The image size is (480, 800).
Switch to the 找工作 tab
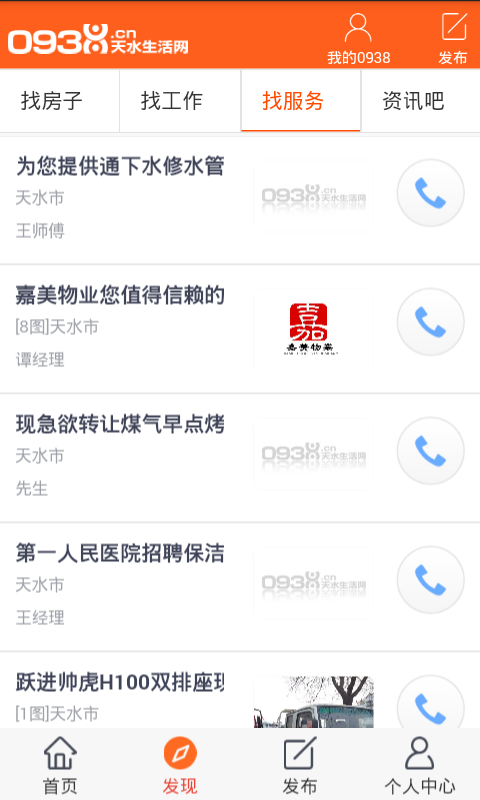coord(180,101)
